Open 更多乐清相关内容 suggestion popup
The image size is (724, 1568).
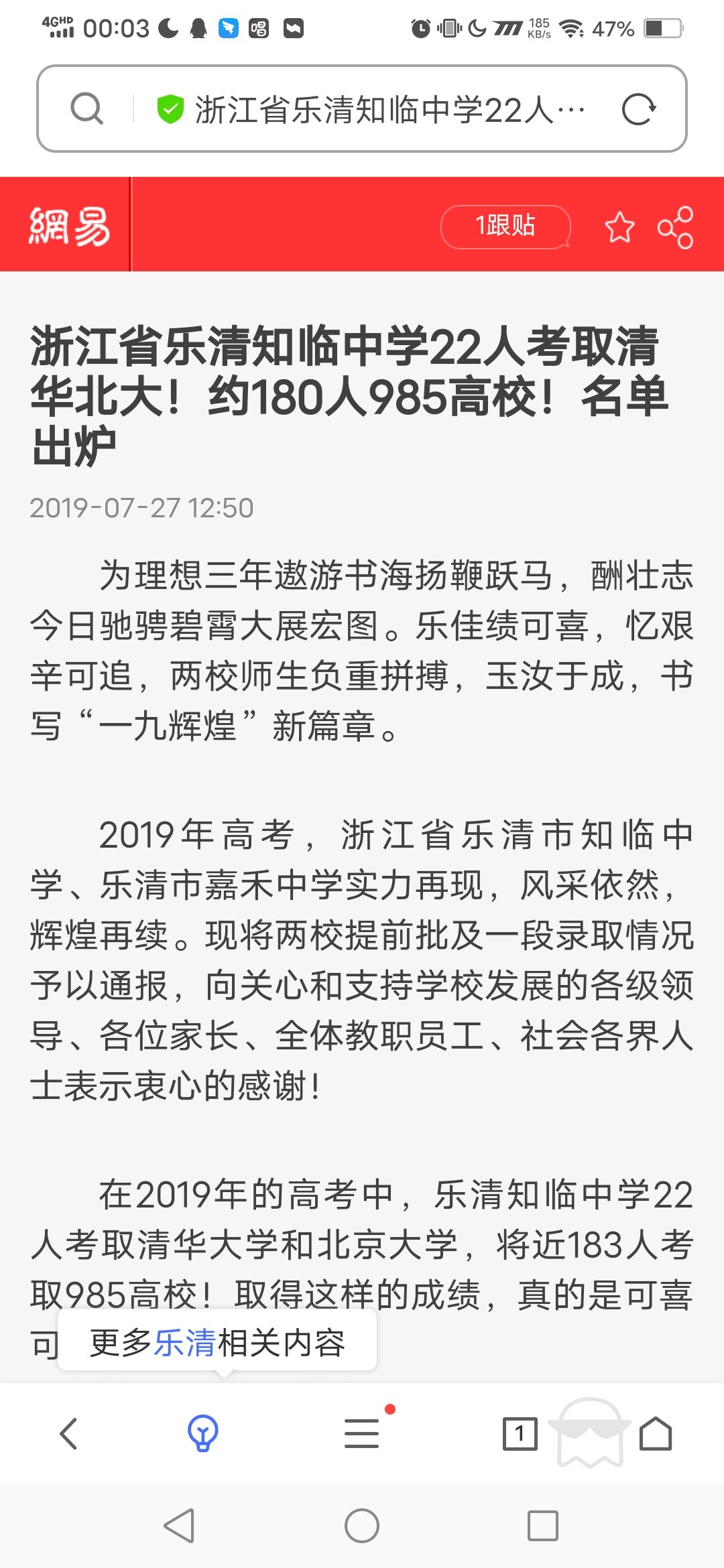tap(217, 1343)
